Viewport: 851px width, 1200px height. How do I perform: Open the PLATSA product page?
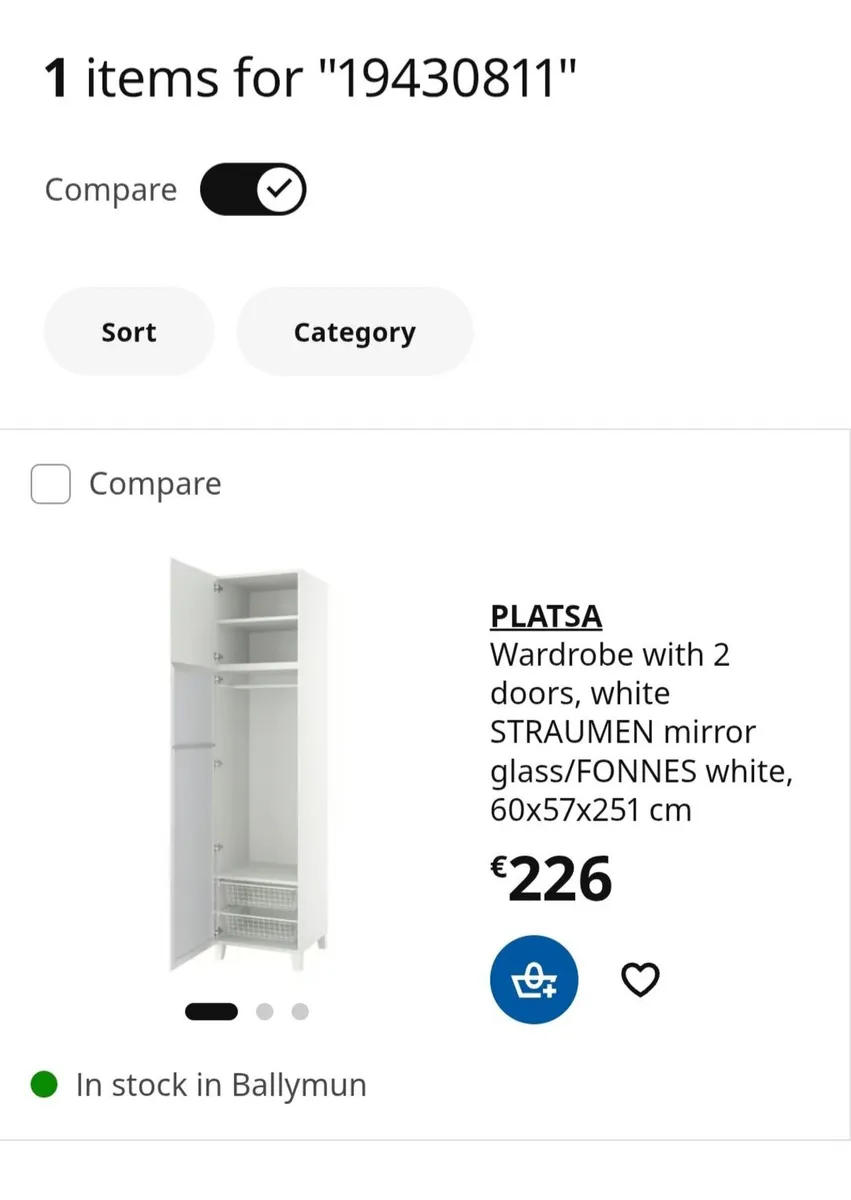coord(546,616)
